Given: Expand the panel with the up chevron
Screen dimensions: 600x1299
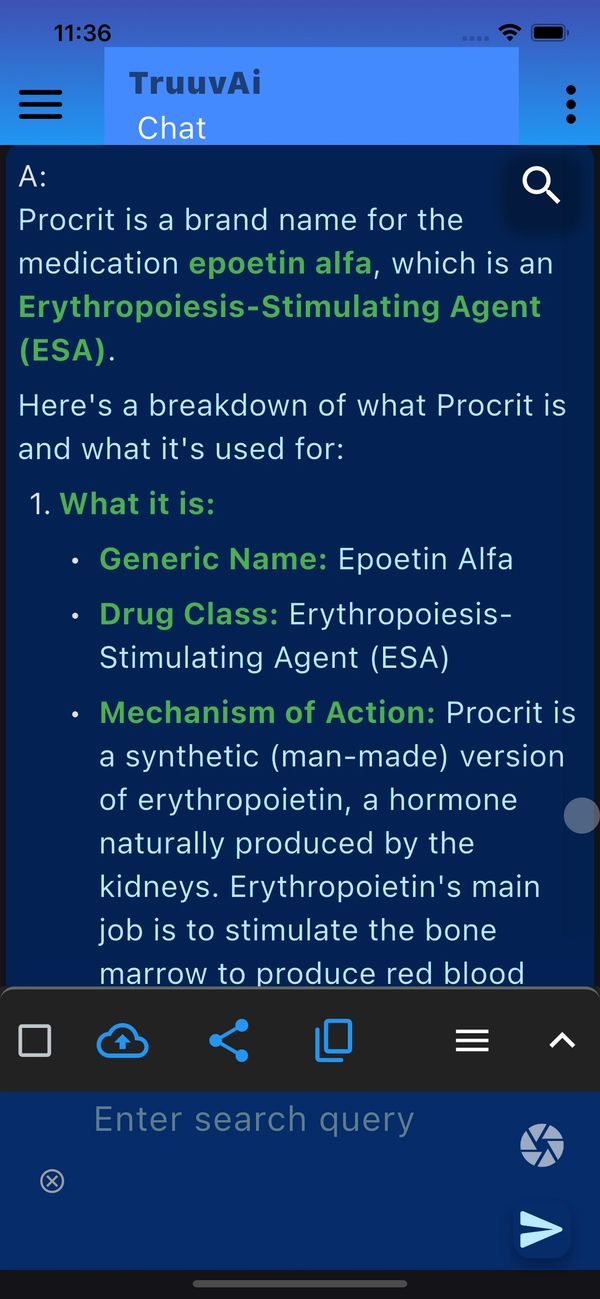Looking at the screenshot, I should click(x=562, y=1041).
